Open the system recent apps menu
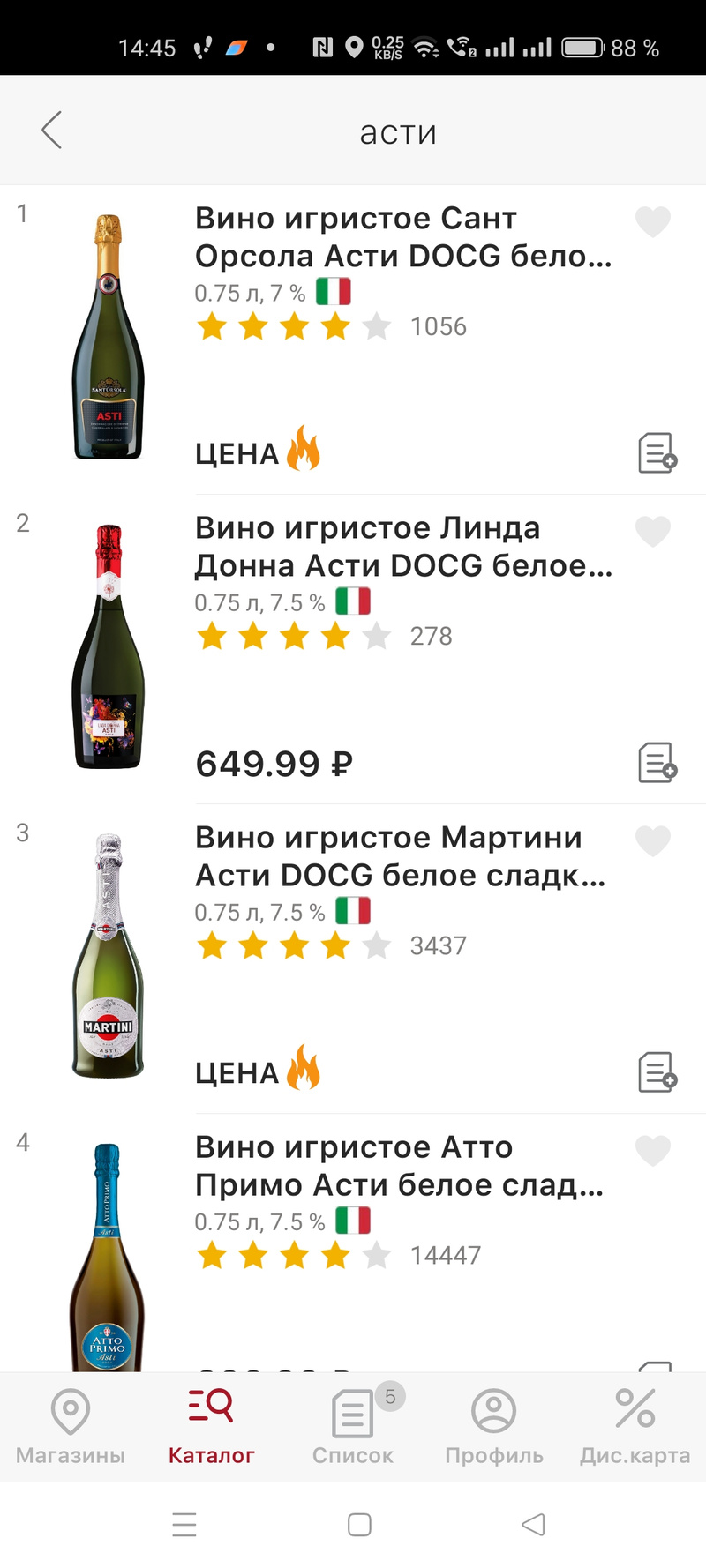This screenshot has height=1568, width=706. (184, 1525)
